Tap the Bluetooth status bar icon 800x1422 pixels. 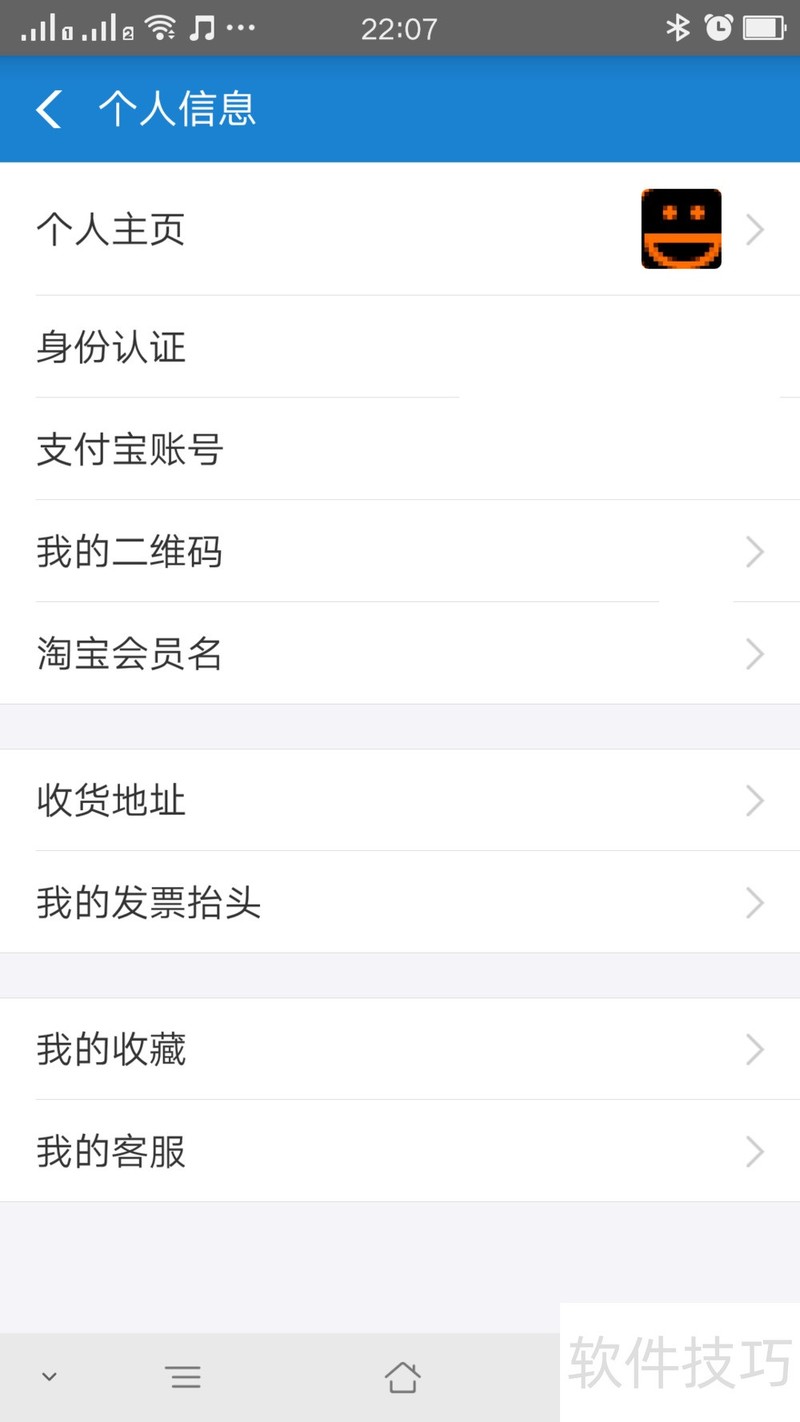676,28
